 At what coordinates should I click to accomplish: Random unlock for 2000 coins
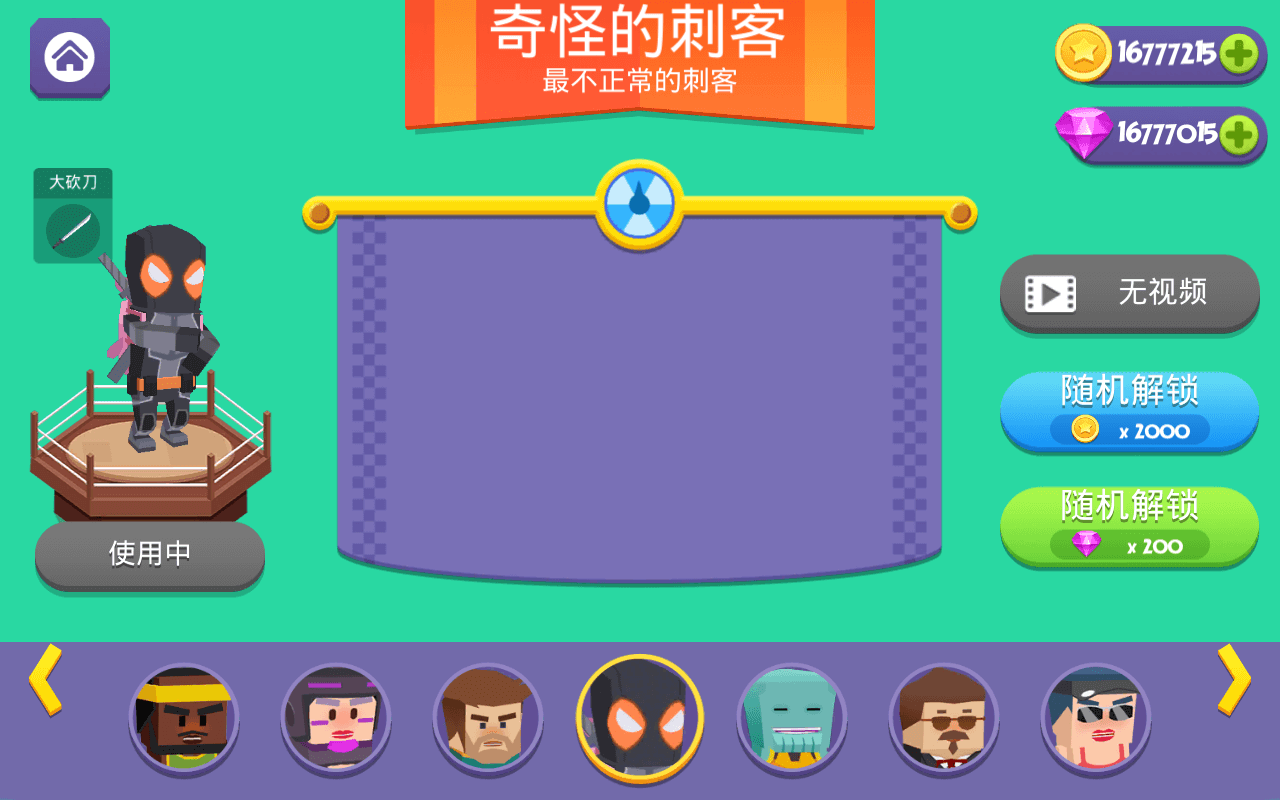(x=1129, y=411)
